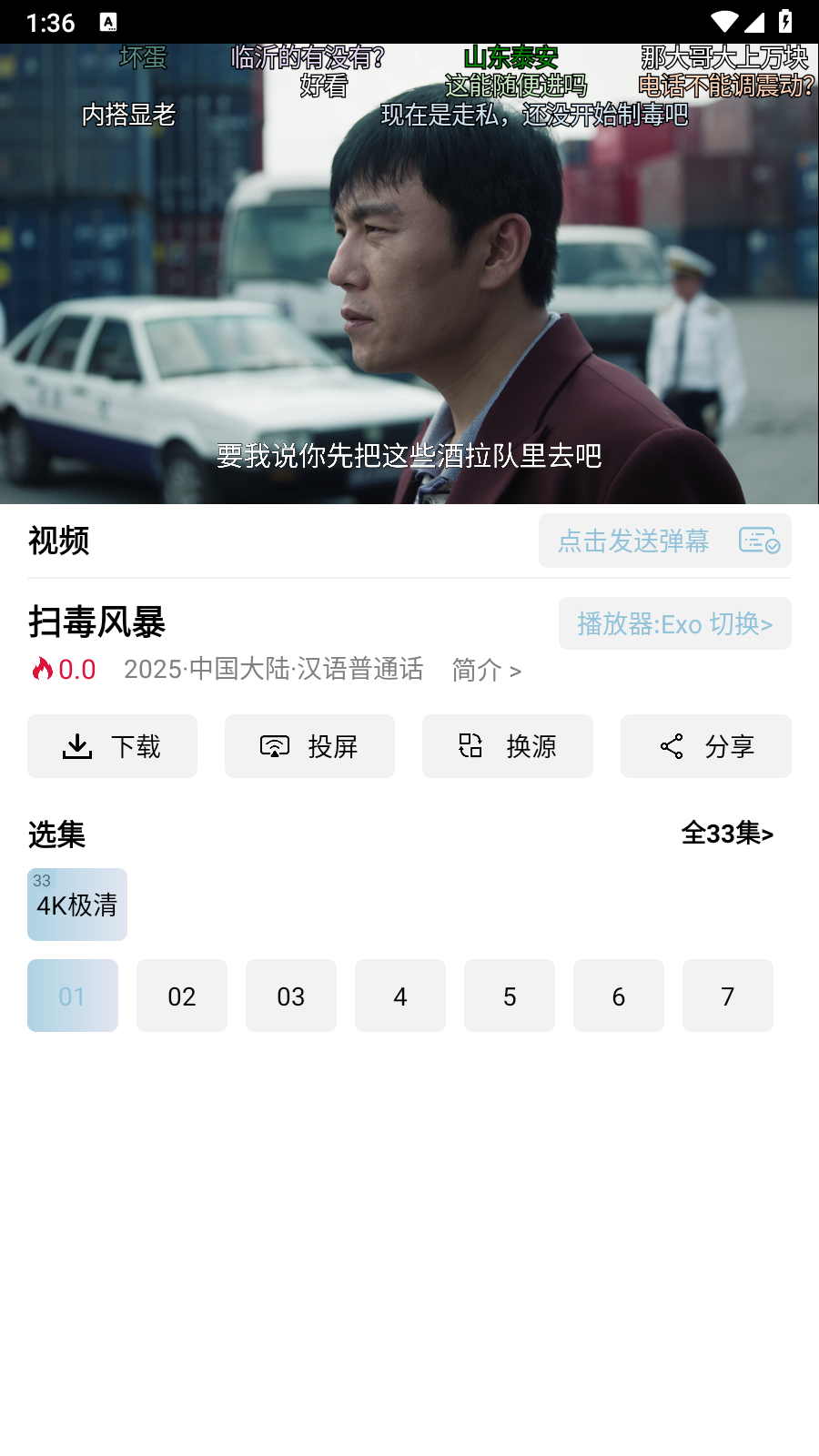Open the danmaku settings icon
The image size is (819, 1456).
759,541
